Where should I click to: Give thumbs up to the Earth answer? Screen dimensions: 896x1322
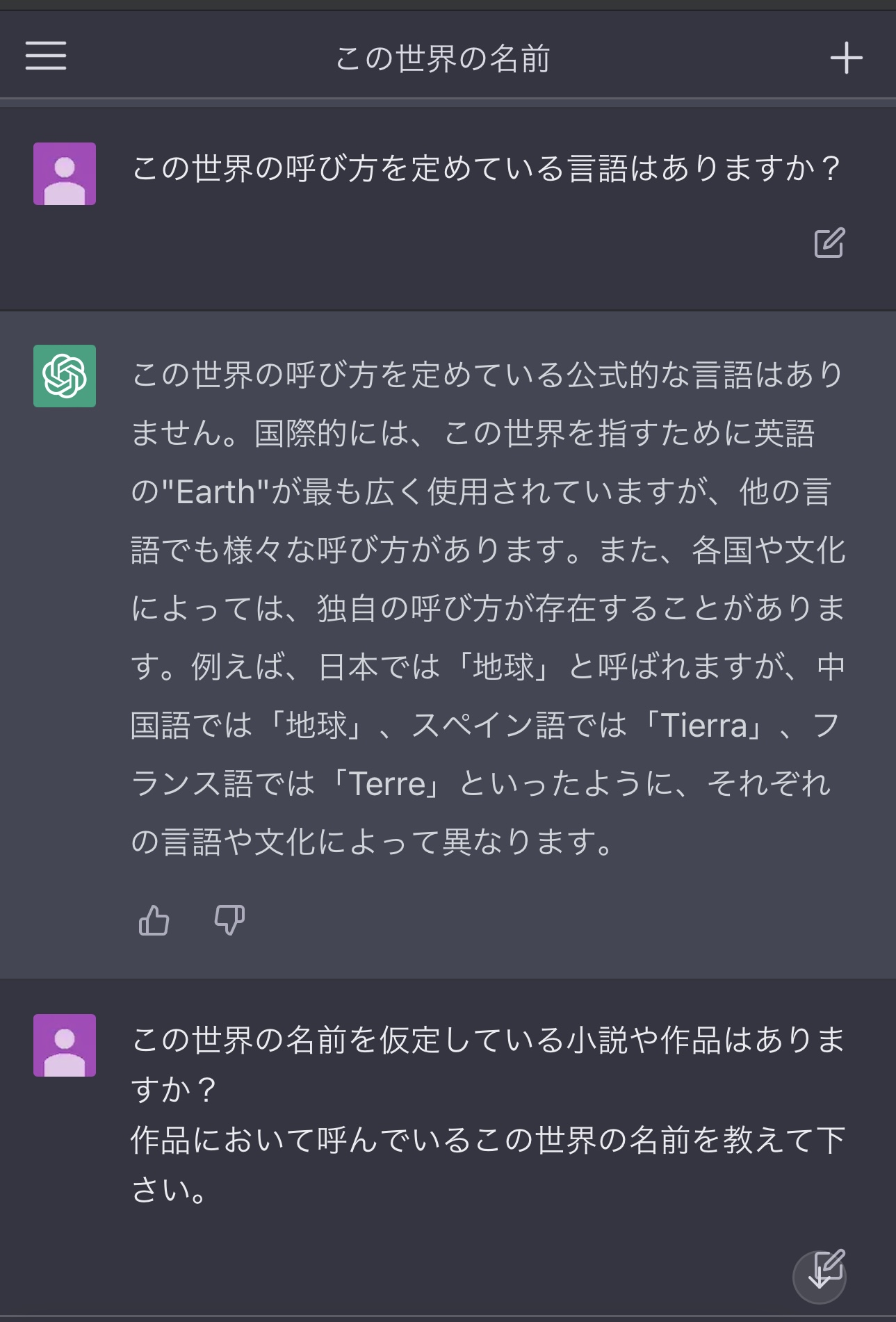click(x=154, y=920)
